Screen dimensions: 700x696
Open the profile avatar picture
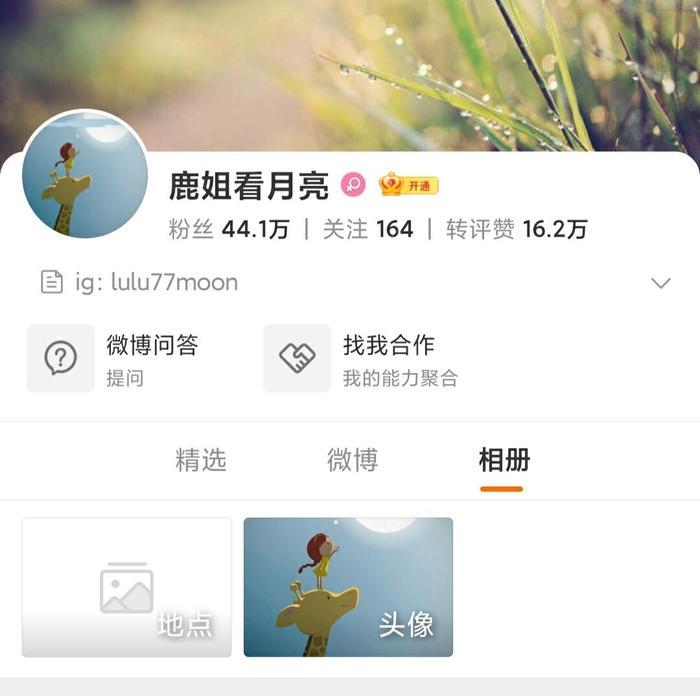tap(85, 175)
